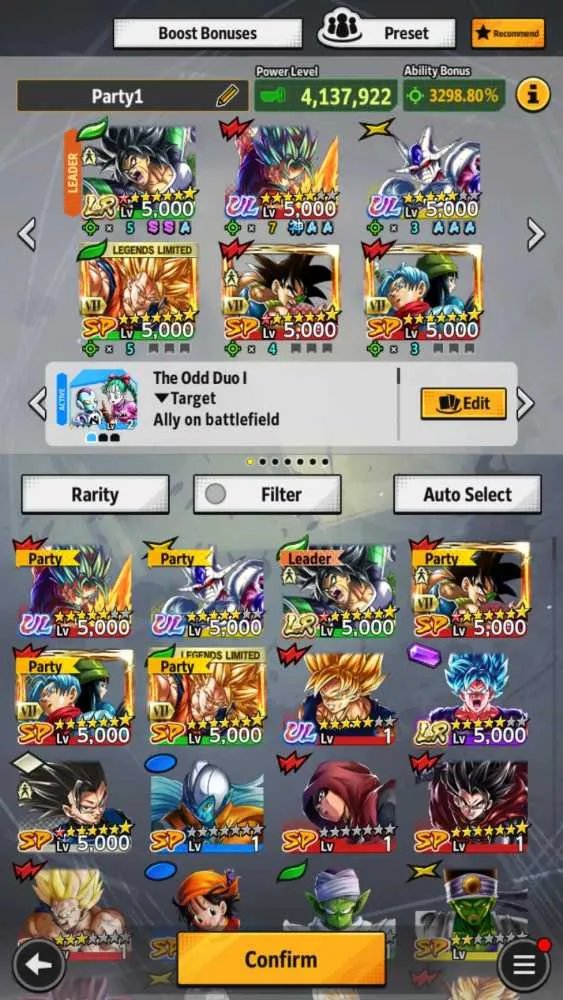This screenshot has width=563, height=1000.
Task: Open the party Preset menu
Action: [387, 31]
